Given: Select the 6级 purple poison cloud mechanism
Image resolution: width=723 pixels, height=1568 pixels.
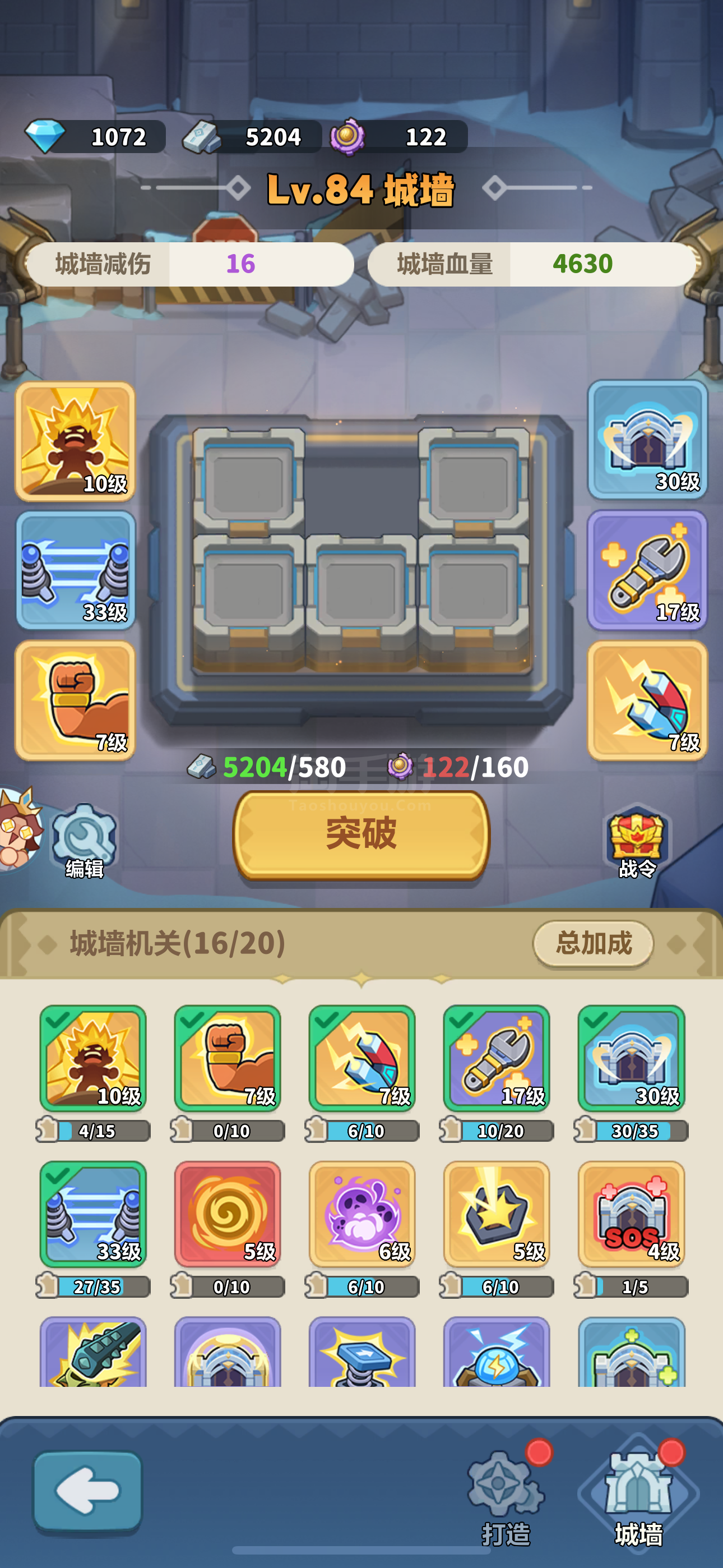Looking at the screenshot, I should click(x=362, y=1214).
